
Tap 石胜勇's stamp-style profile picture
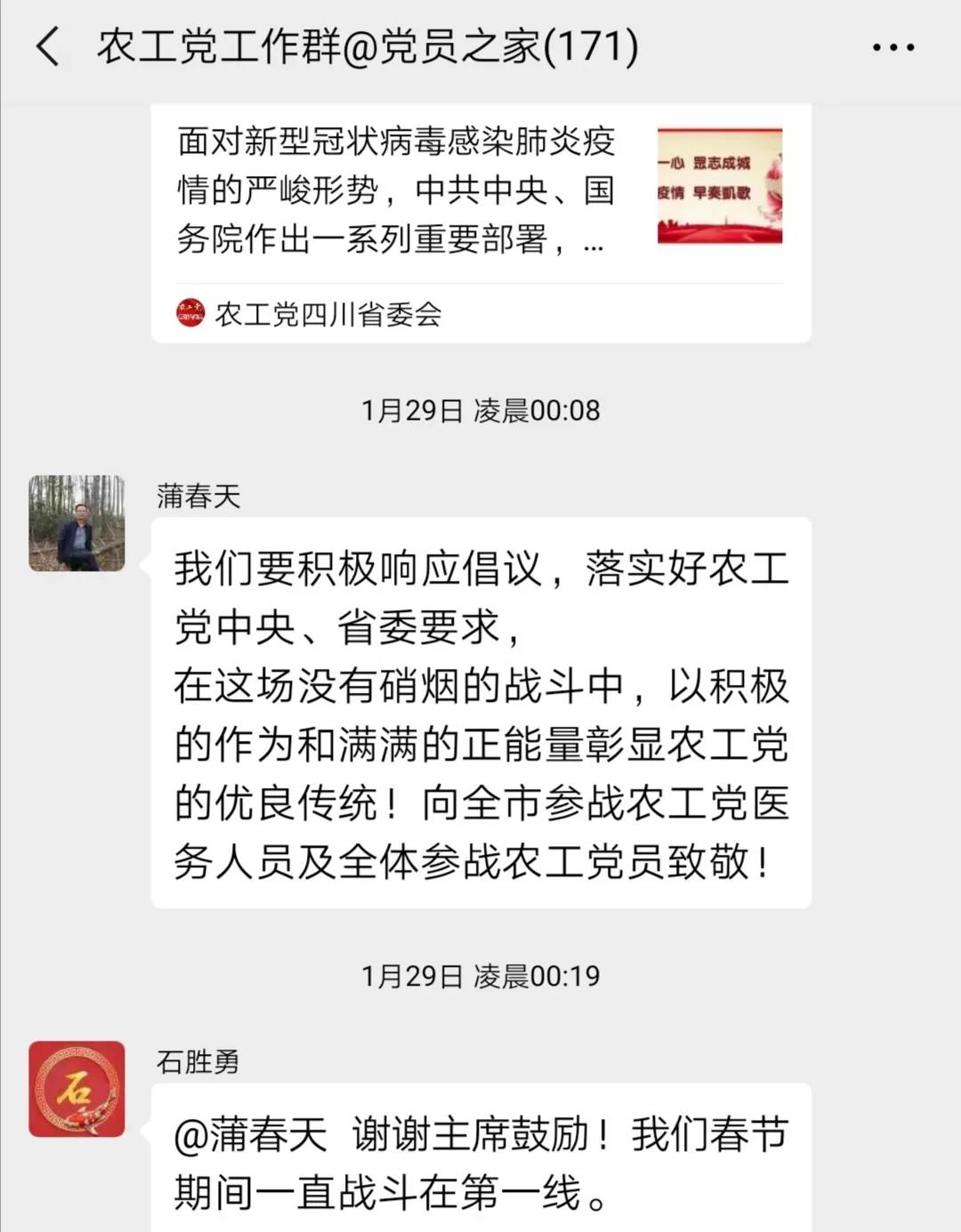coord(77,1086)
